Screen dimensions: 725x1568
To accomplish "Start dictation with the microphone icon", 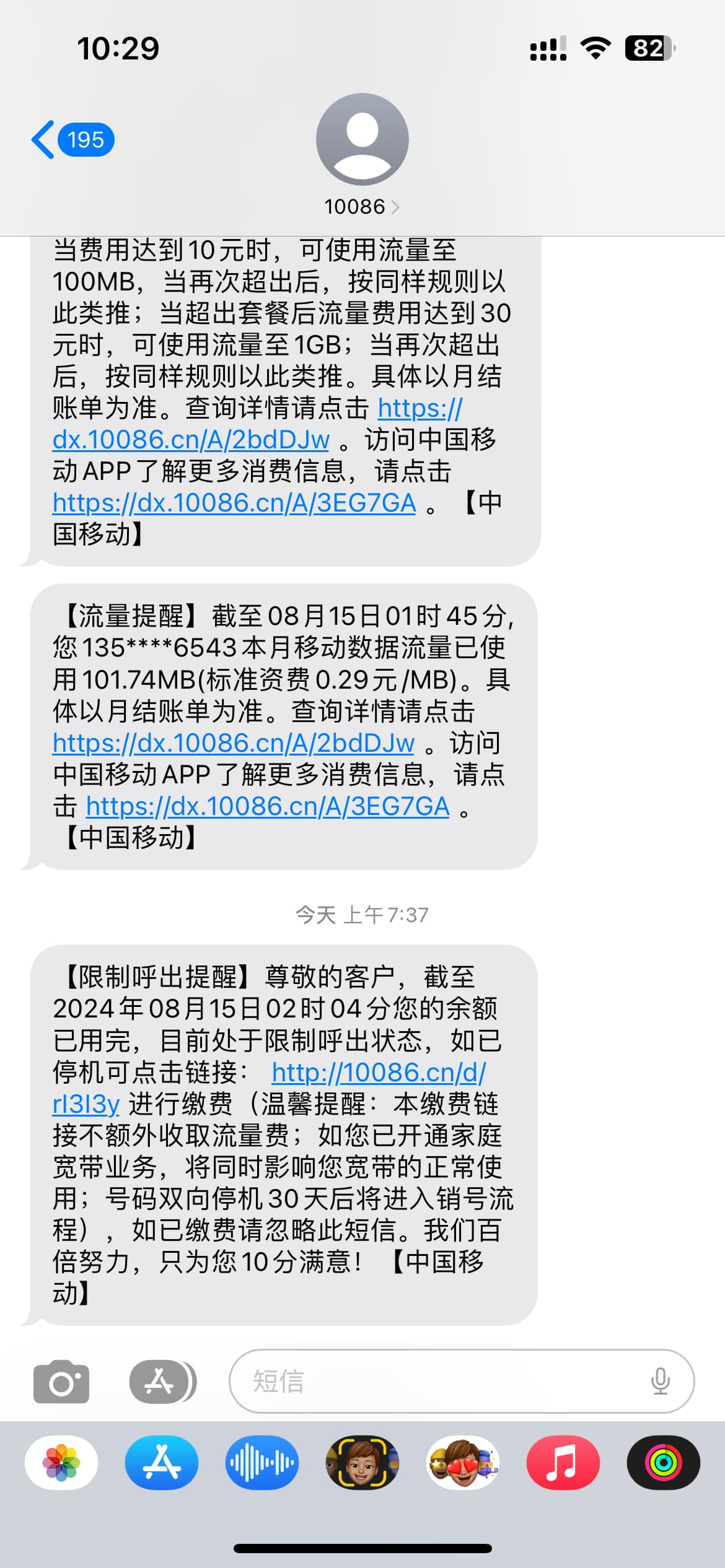I will click(x=661, y=1381).
